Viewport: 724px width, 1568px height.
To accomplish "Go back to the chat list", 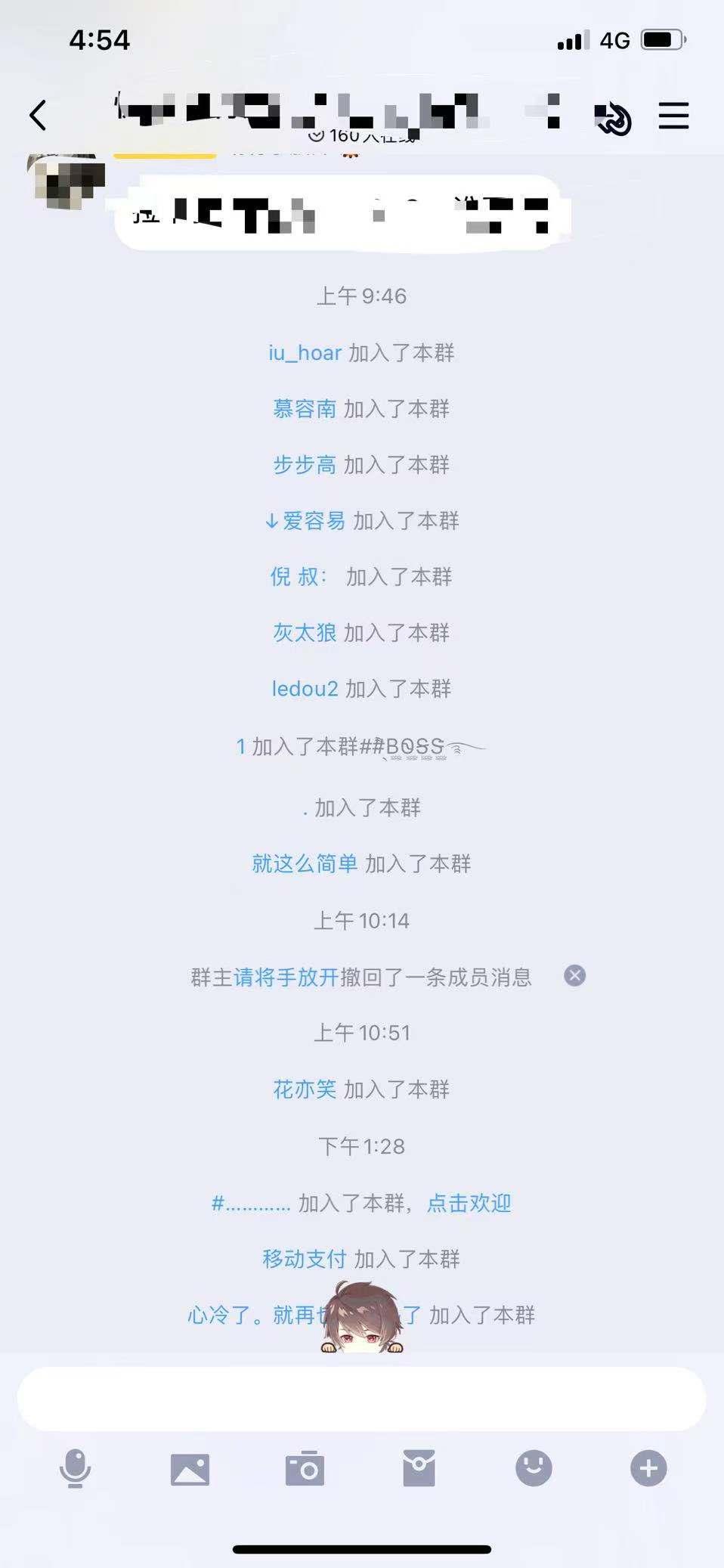I will pyautogui.click(x=38, y=116).
